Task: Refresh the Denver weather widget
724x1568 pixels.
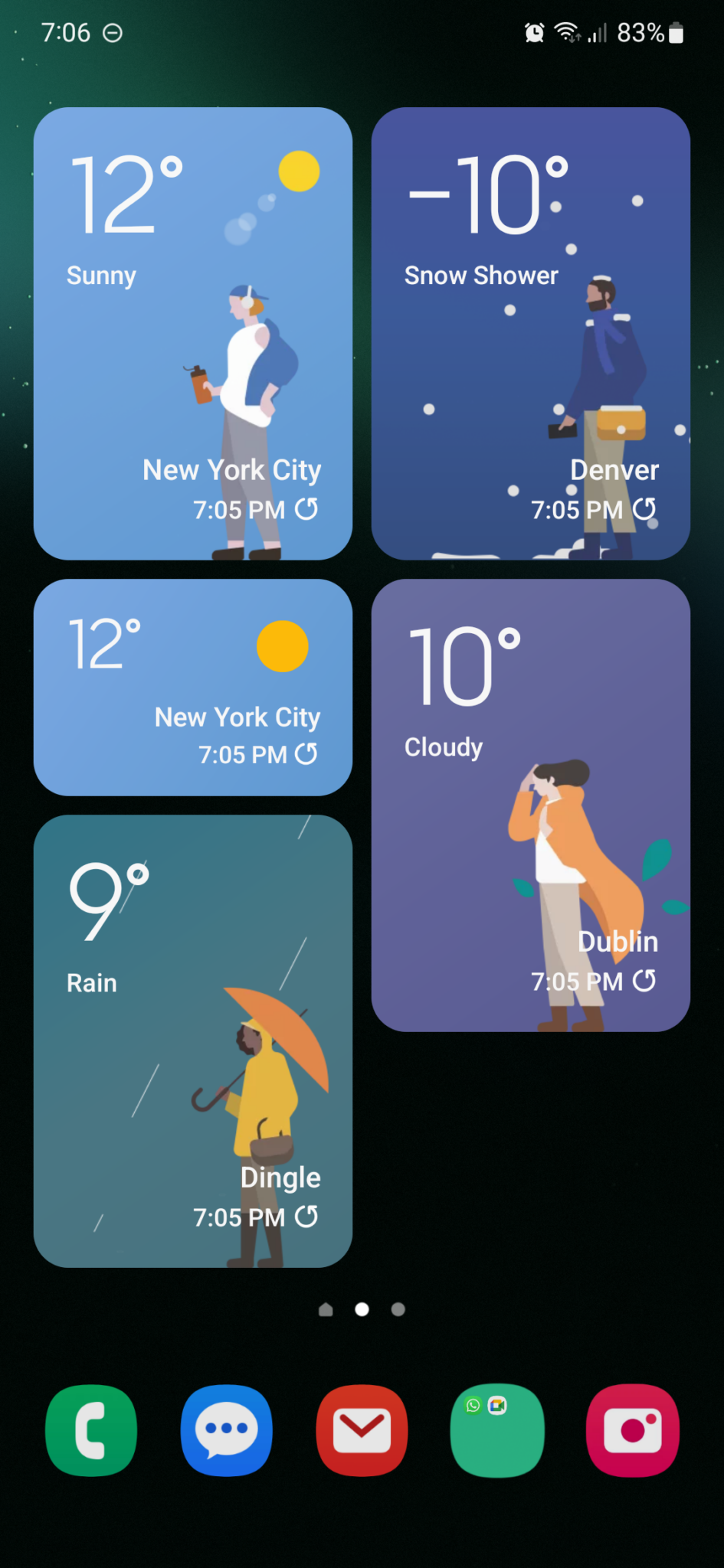Action: (x=644, y=509)
